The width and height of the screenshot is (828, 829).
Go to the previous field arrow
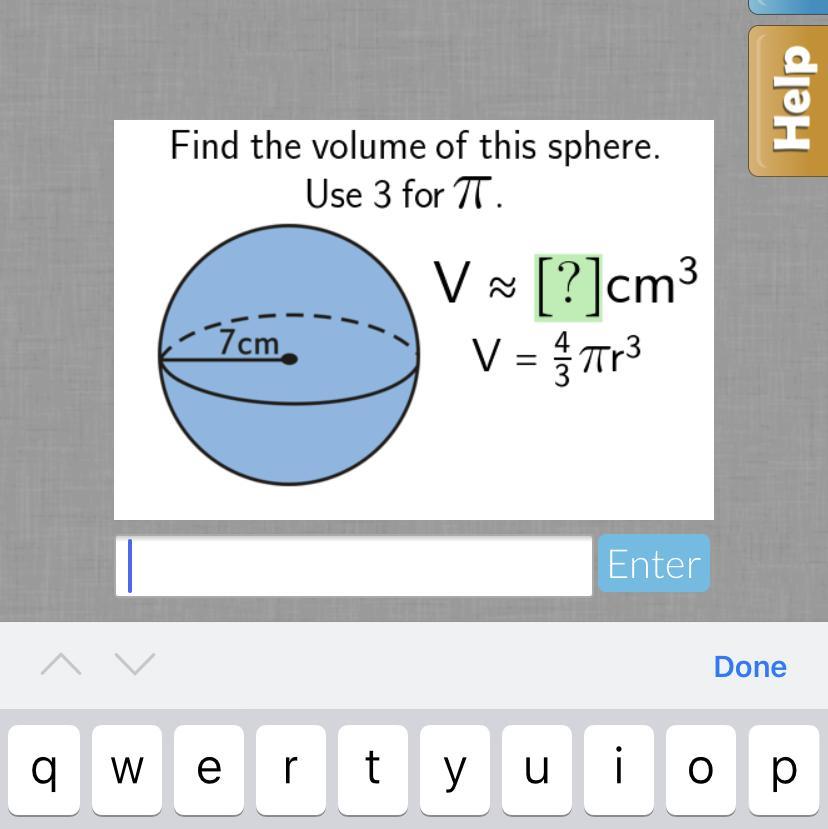coord(61,664)
